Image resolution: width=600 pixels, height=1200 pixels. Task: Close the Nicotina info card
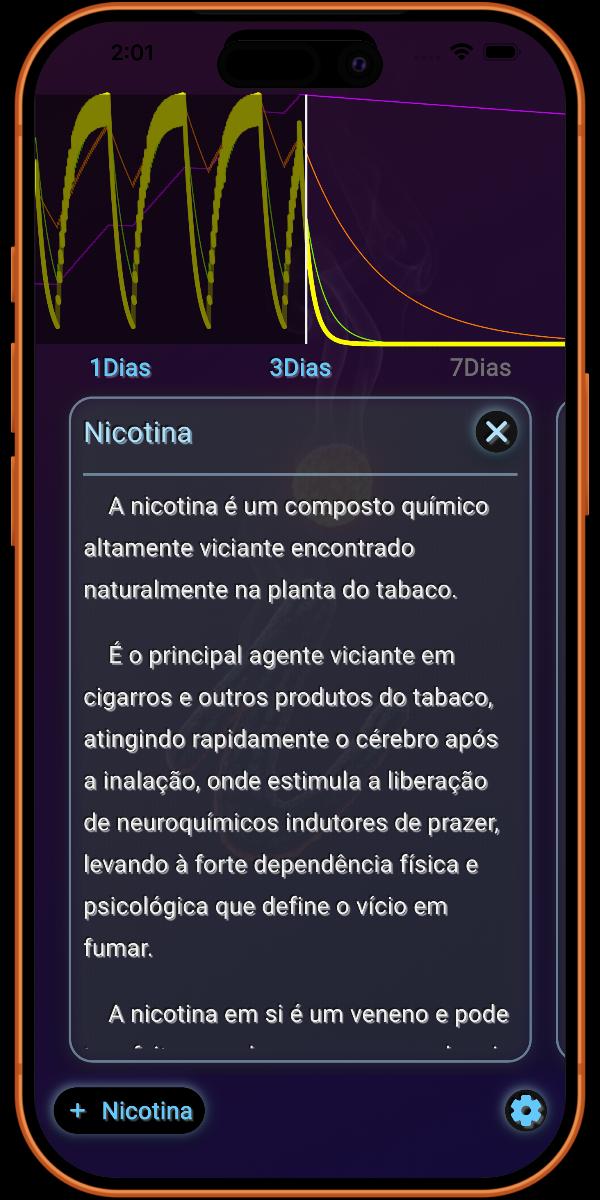[496, 432]
